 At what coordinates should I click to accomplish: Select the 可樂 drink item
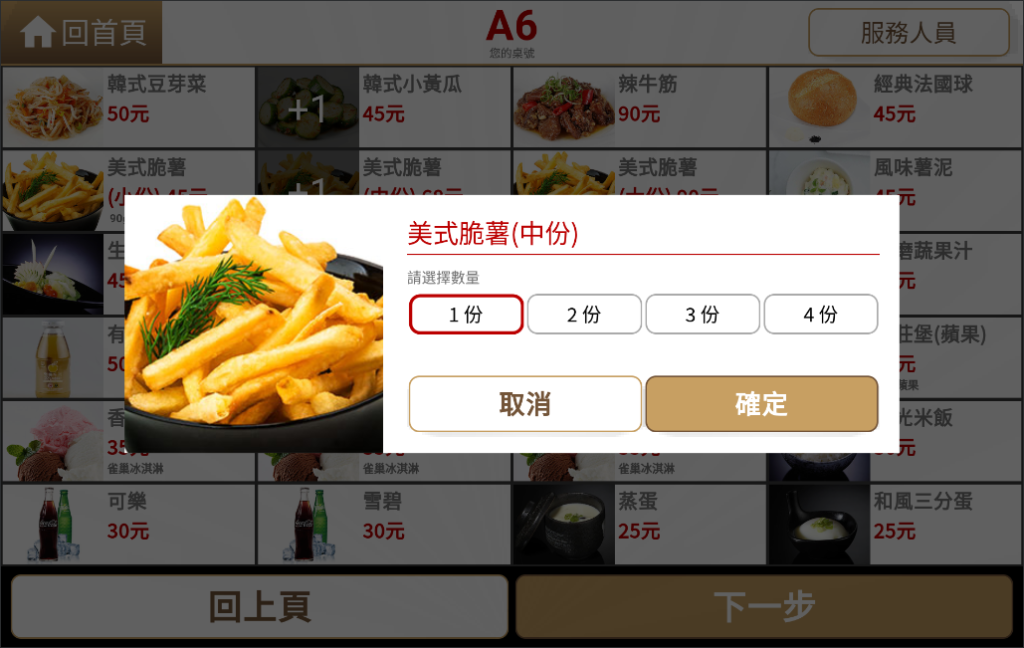point(128,523)
